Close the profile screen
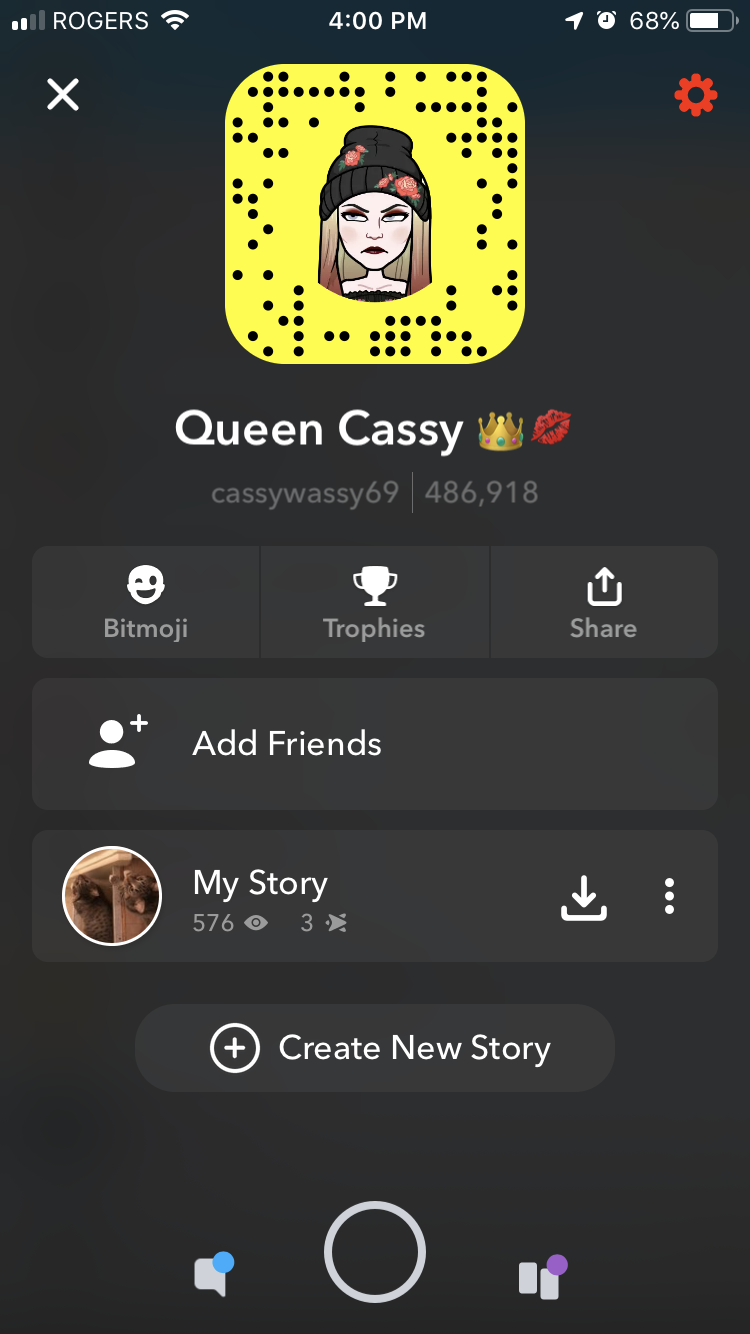Screen dimensions: 750x1334 coord(63,96)
